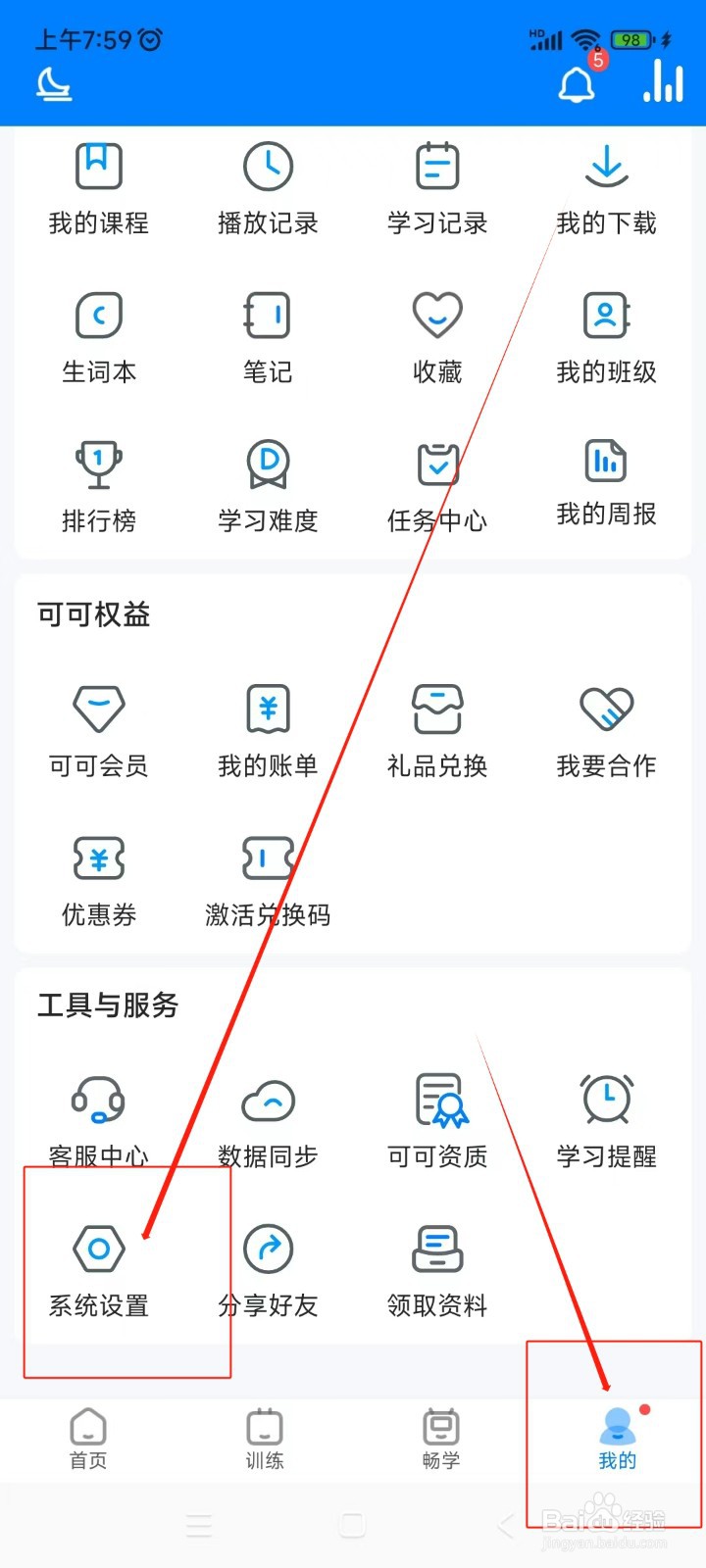Screen dimensions: 706x1568
Task: Tap 分享好友 to share with friends
Action: 268,1267
